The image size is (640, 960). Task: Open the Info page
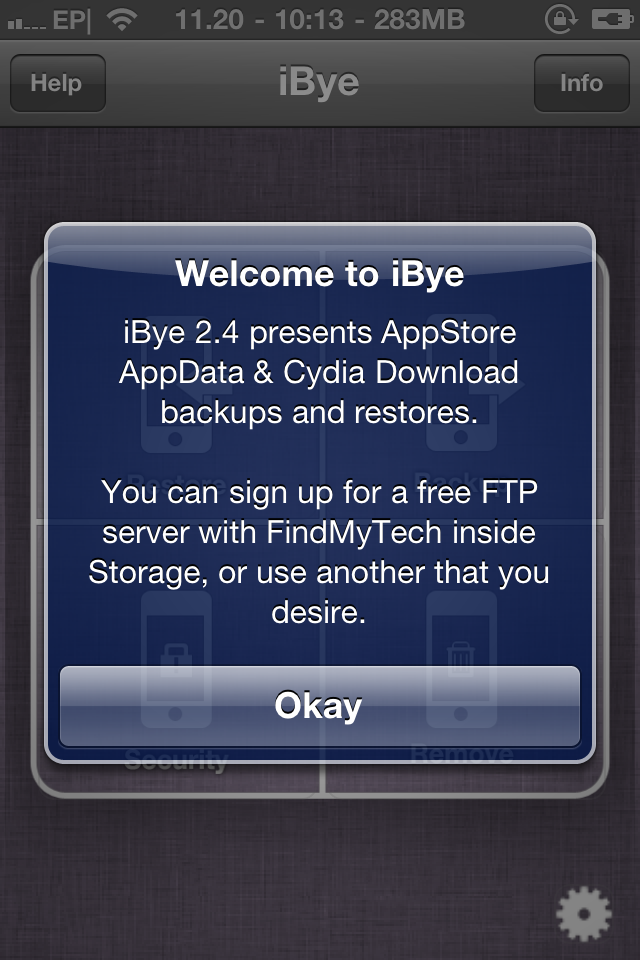pyautogui.click(x=581, y=83)
